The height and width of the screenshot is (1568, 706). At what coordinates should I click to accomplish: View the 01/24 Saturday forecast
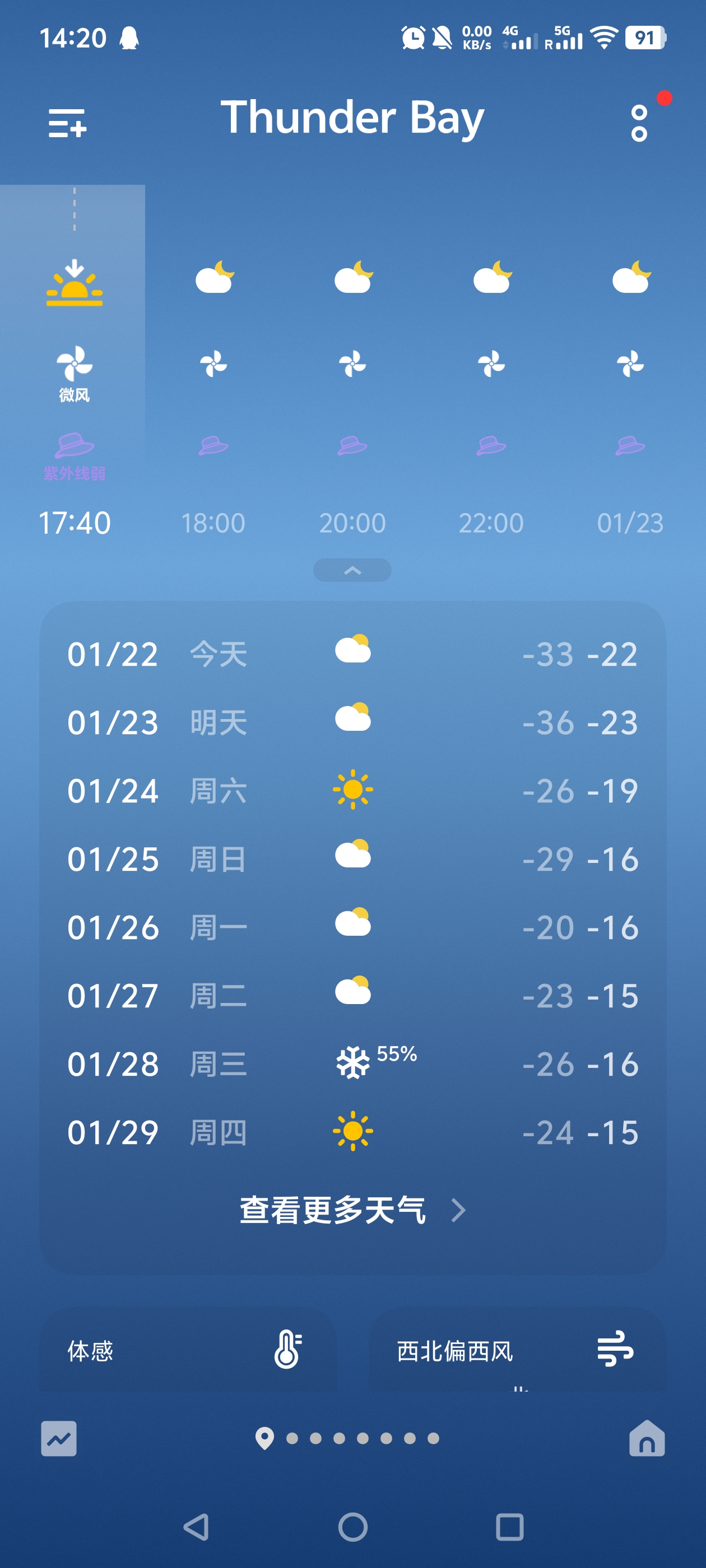coord(352,791)
